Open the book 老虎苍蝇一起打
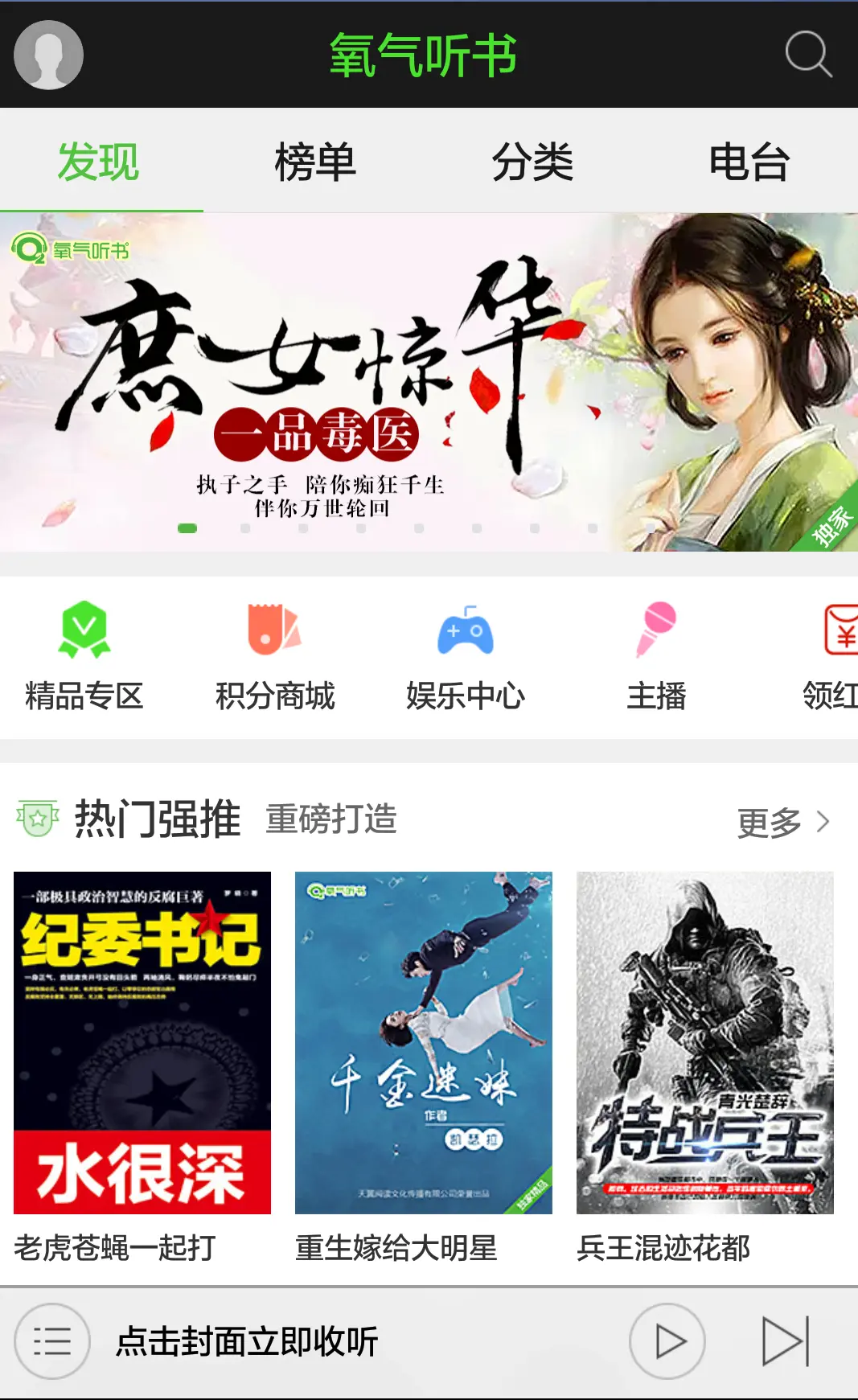 point(142,1043)
